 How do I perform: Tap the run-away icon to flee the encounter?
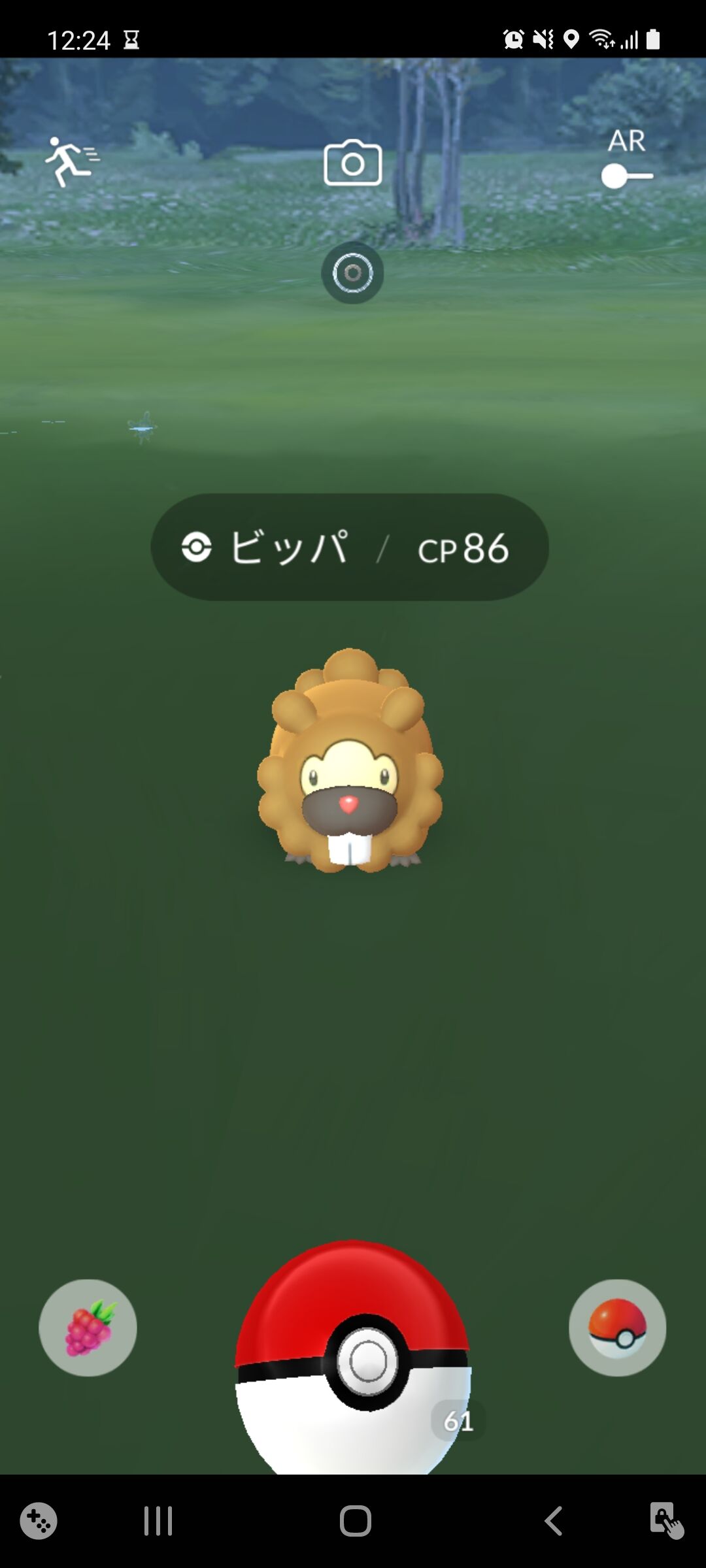[72, 162]
